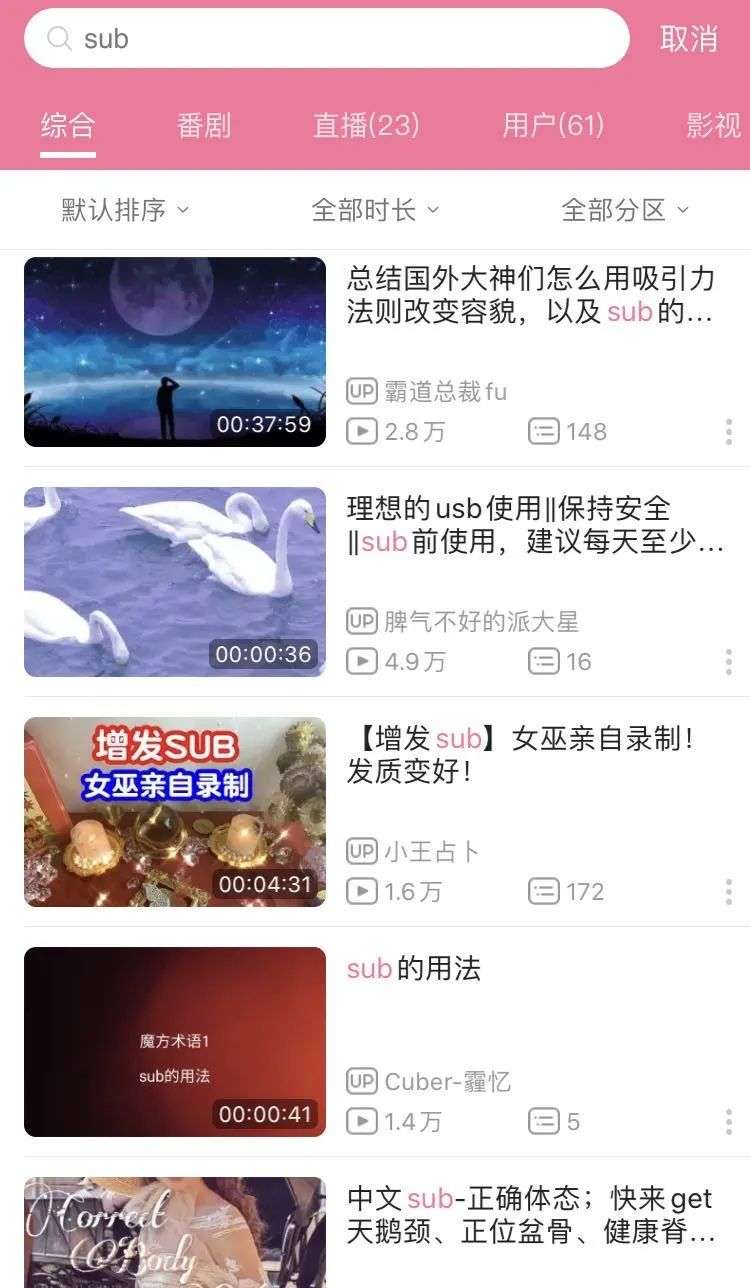
Task: Open the overflow menu for 脾气不好的派大星's video
Action: [729, 662]
